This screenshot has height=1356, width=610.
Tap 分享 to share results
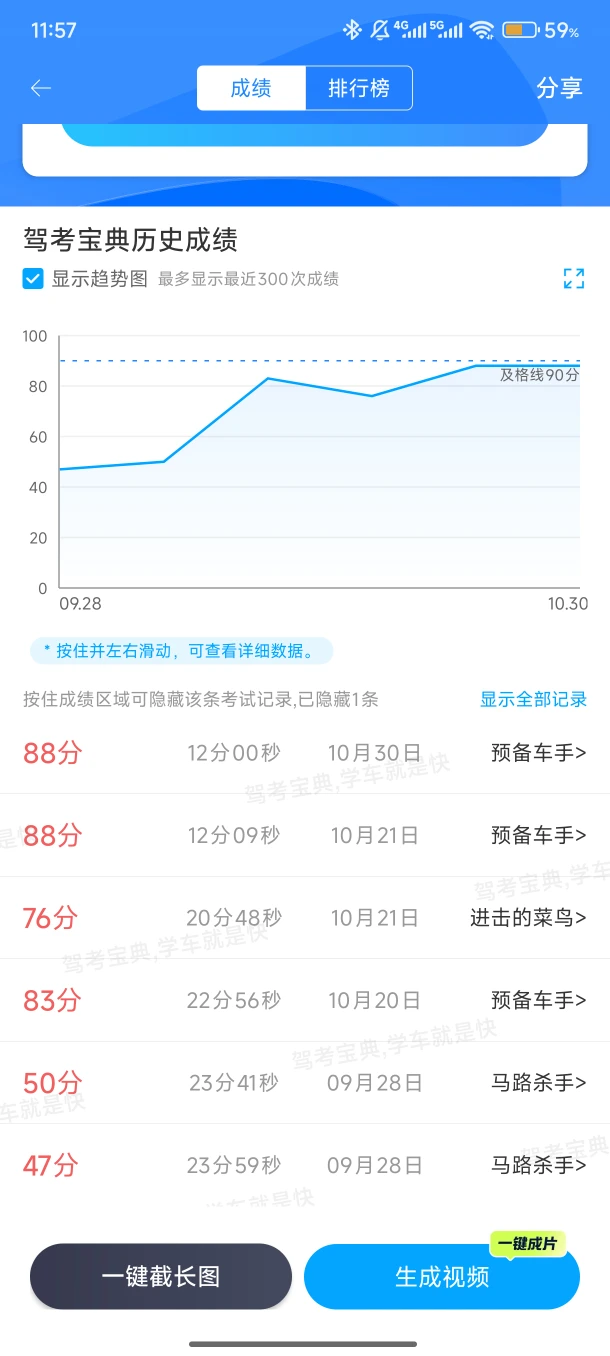click(559, 88)
